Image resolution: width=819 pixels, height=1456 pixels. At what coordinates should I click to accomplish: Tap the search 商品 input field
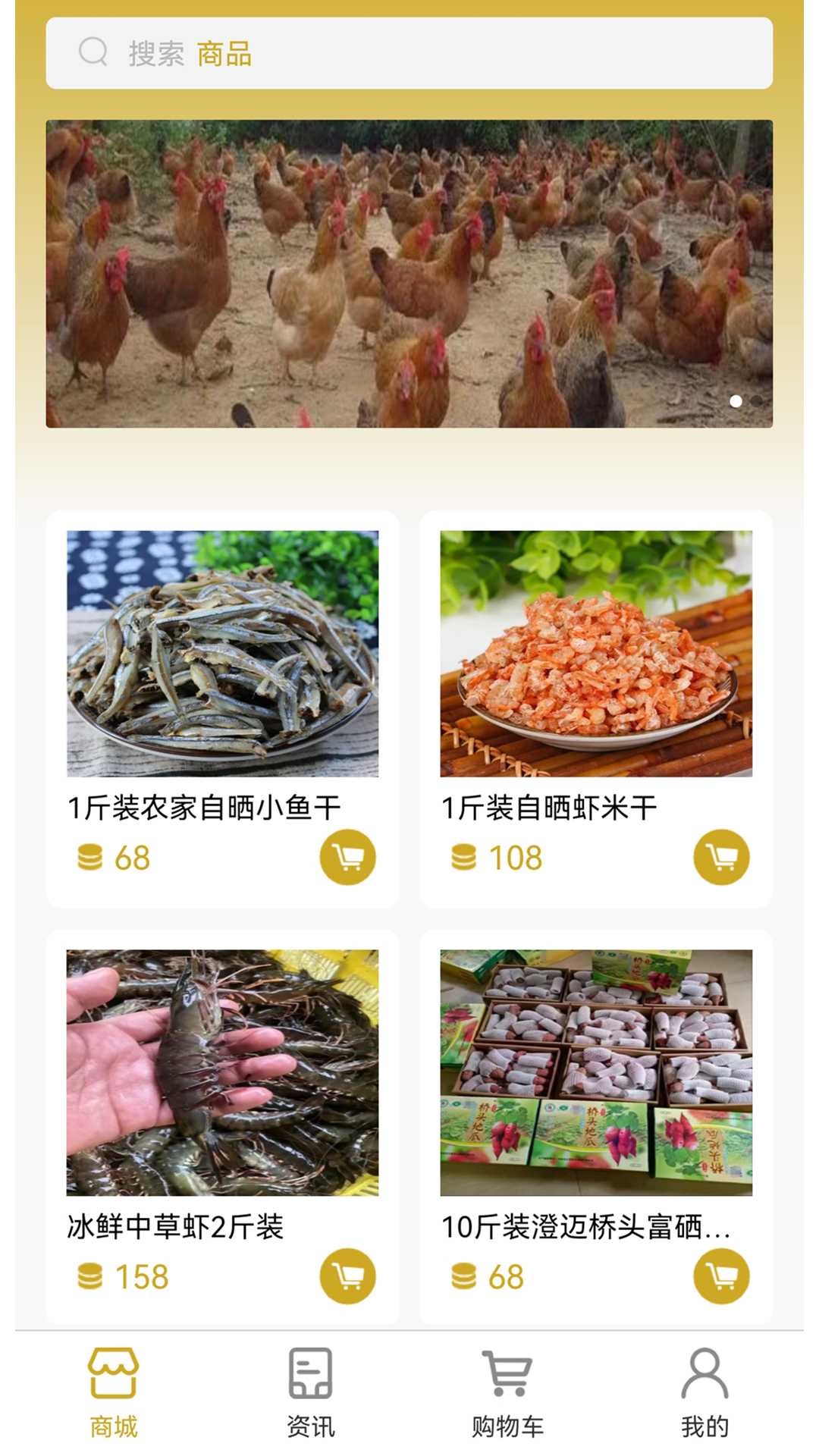point(409,53)
